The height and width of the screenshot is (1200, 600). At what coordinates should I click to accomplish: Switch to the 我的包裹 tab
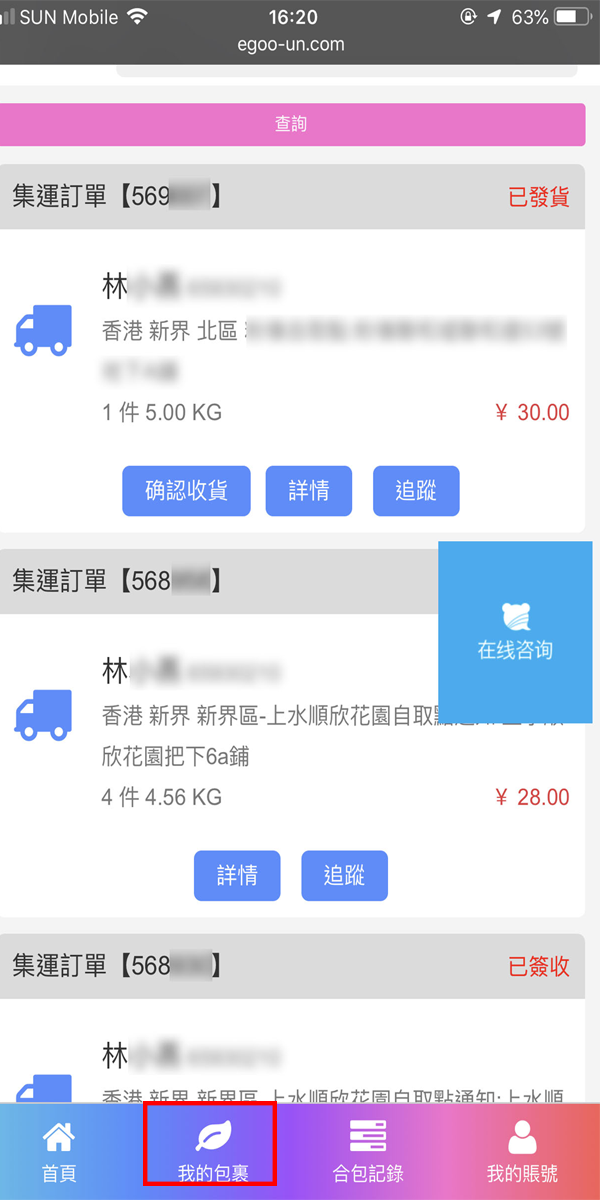211,1152
